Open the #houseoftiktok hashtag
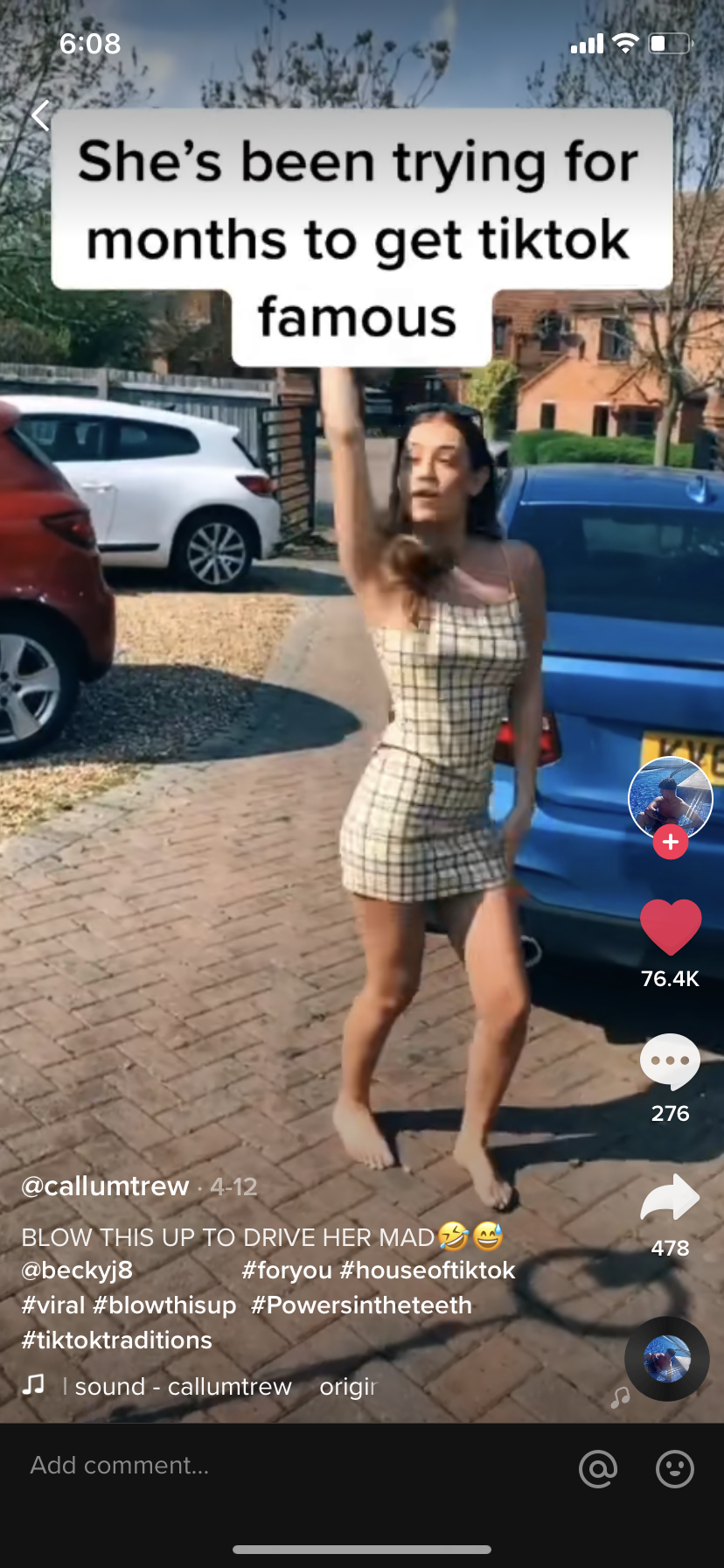Screen dimensions: 724x1568 (427, 1270)
